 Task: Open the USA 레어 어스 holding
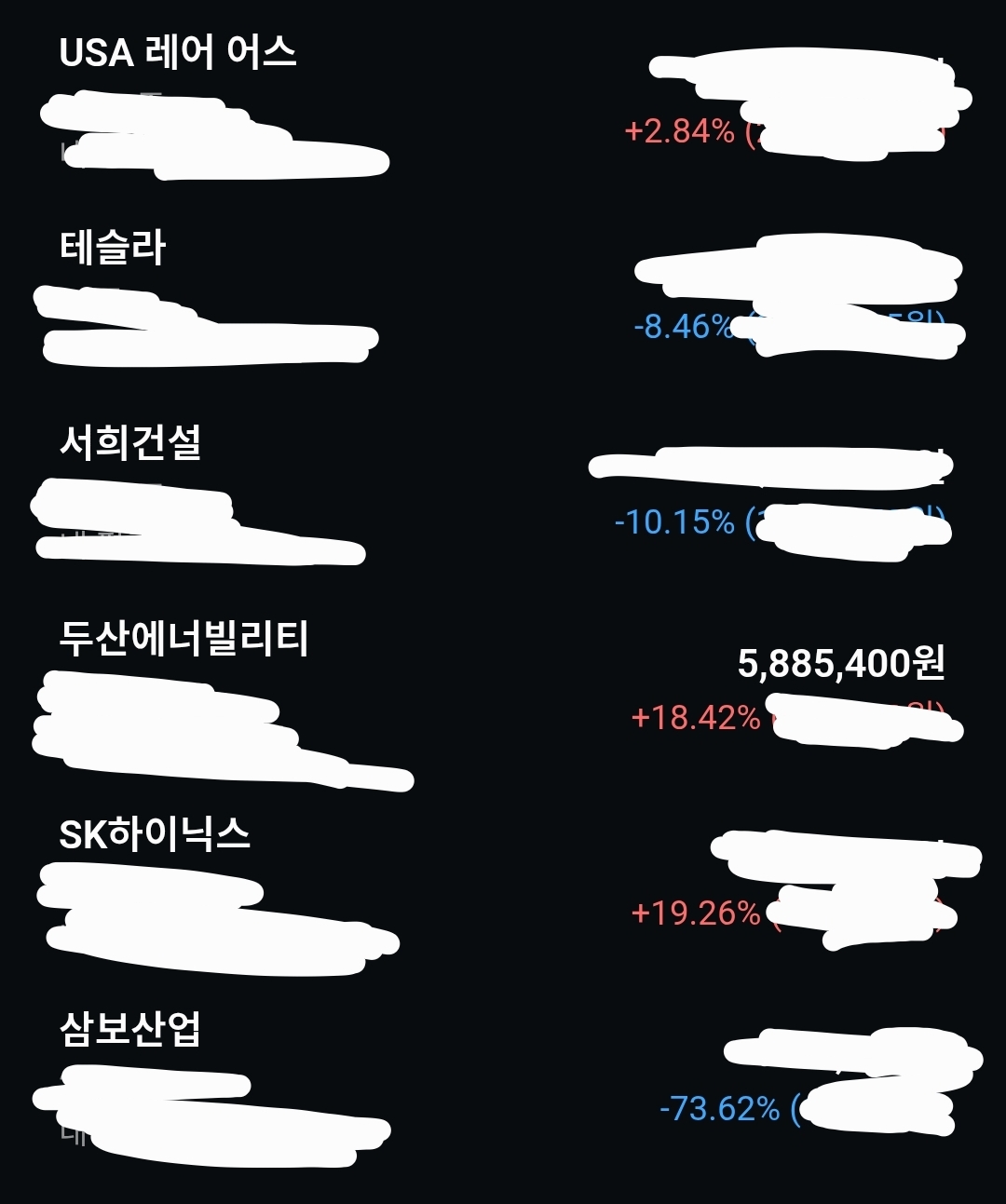503,102
